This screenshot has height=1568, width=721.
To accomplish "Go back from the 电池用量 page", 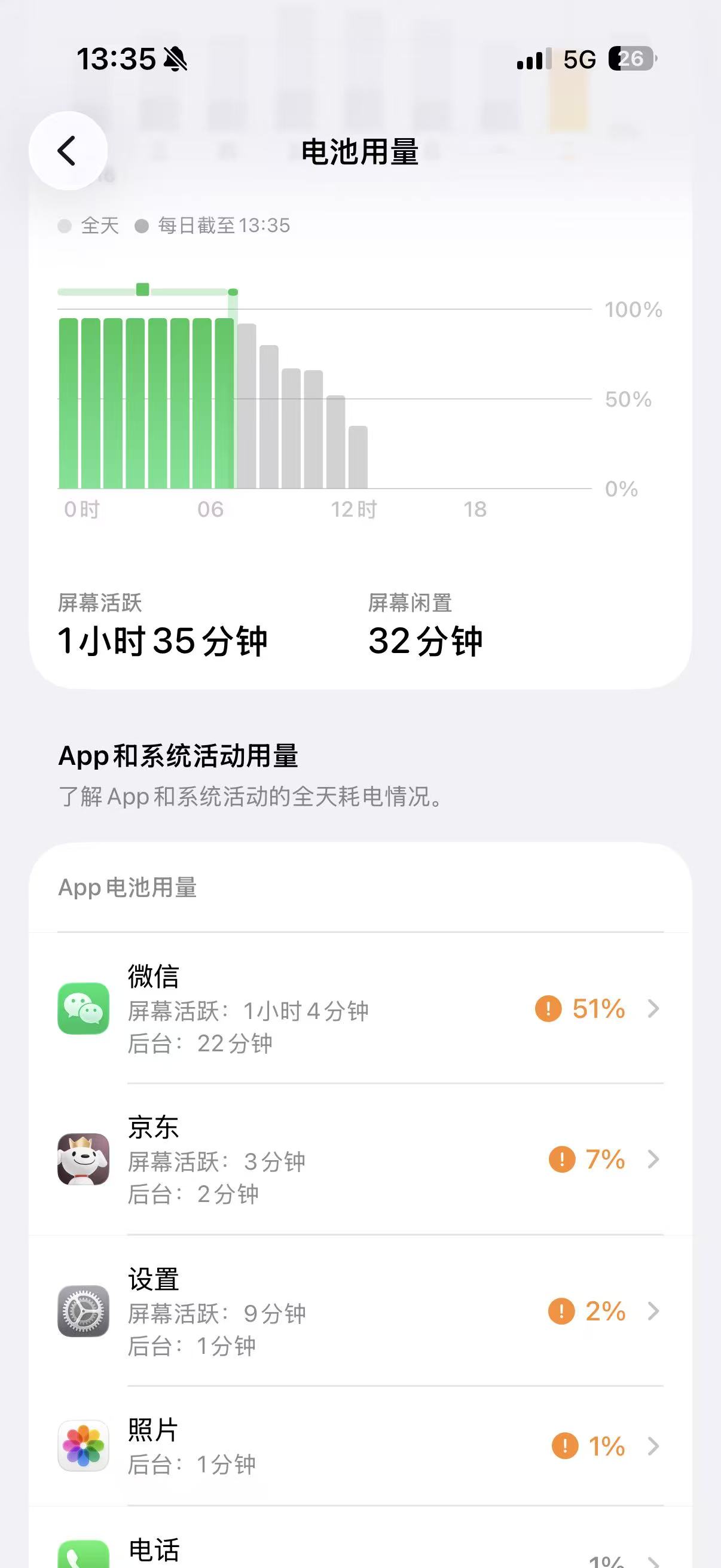I will click(68, 150).
